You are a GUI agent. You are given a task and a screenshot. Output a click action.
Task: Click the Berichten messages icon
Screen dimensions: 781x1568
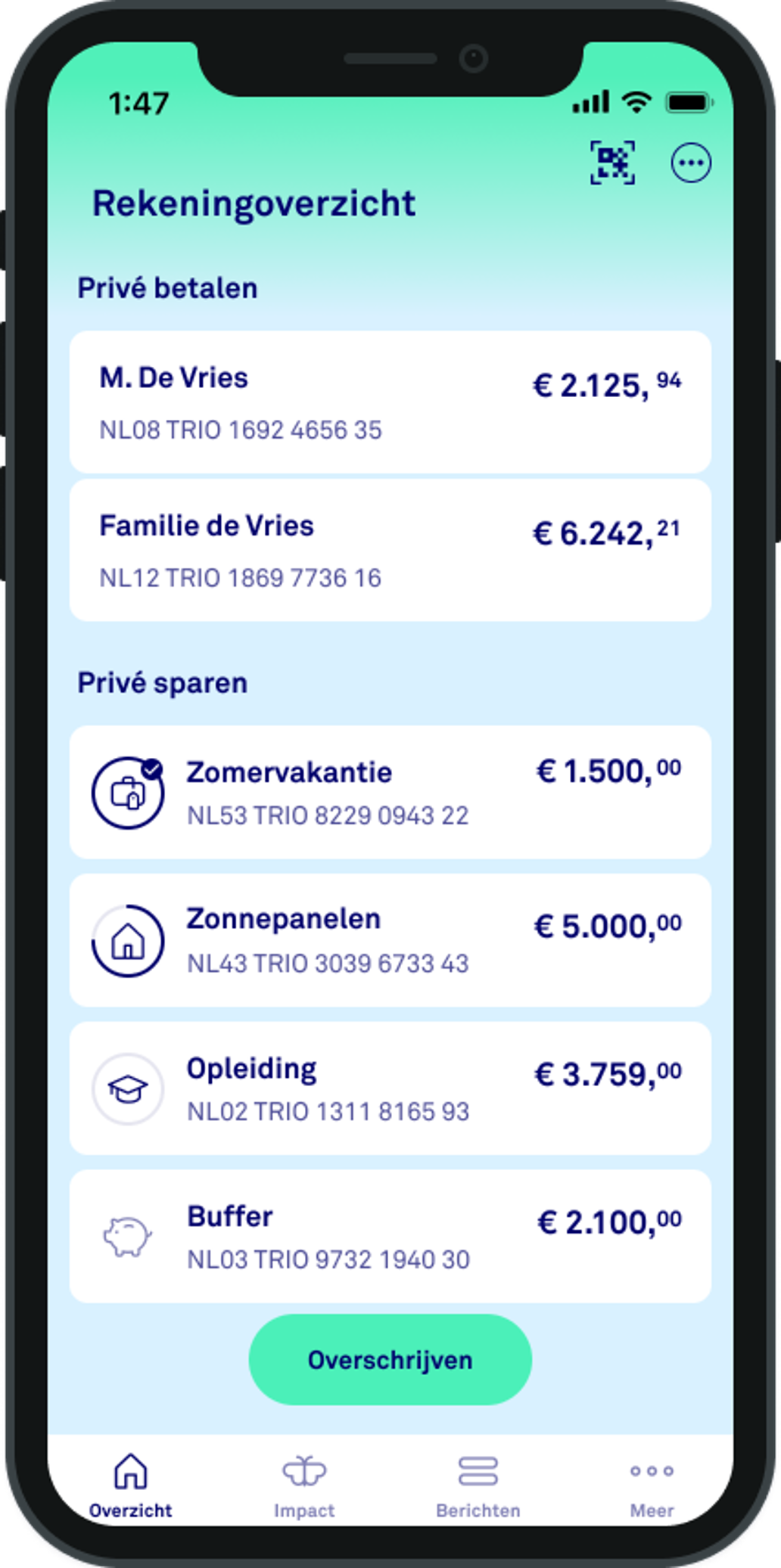(478, 1470)
